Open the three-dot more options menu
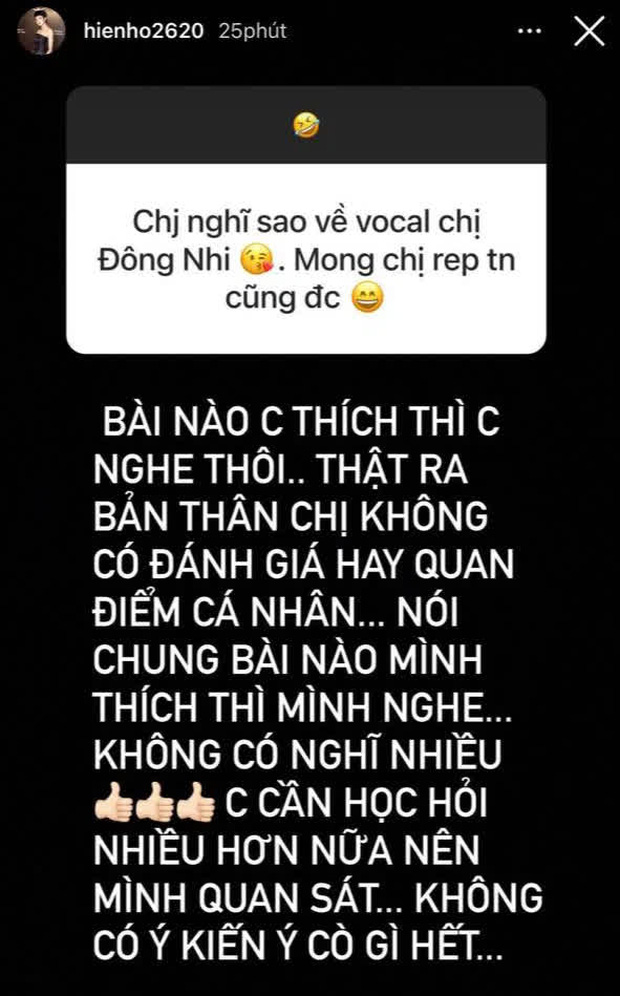Viewport: 620px width, 996px height. [530, 31]
